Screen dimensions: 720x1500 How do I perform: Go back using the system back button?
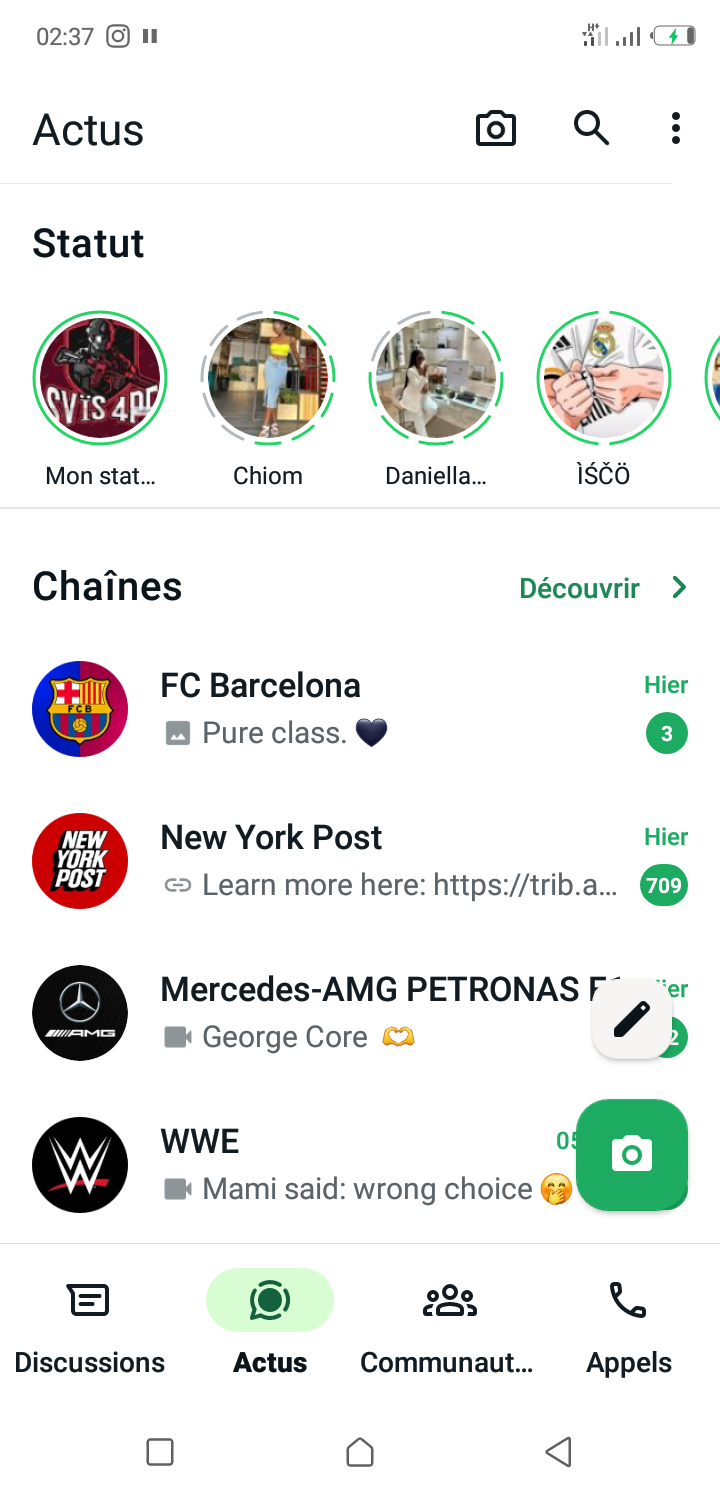[558, 1451]
